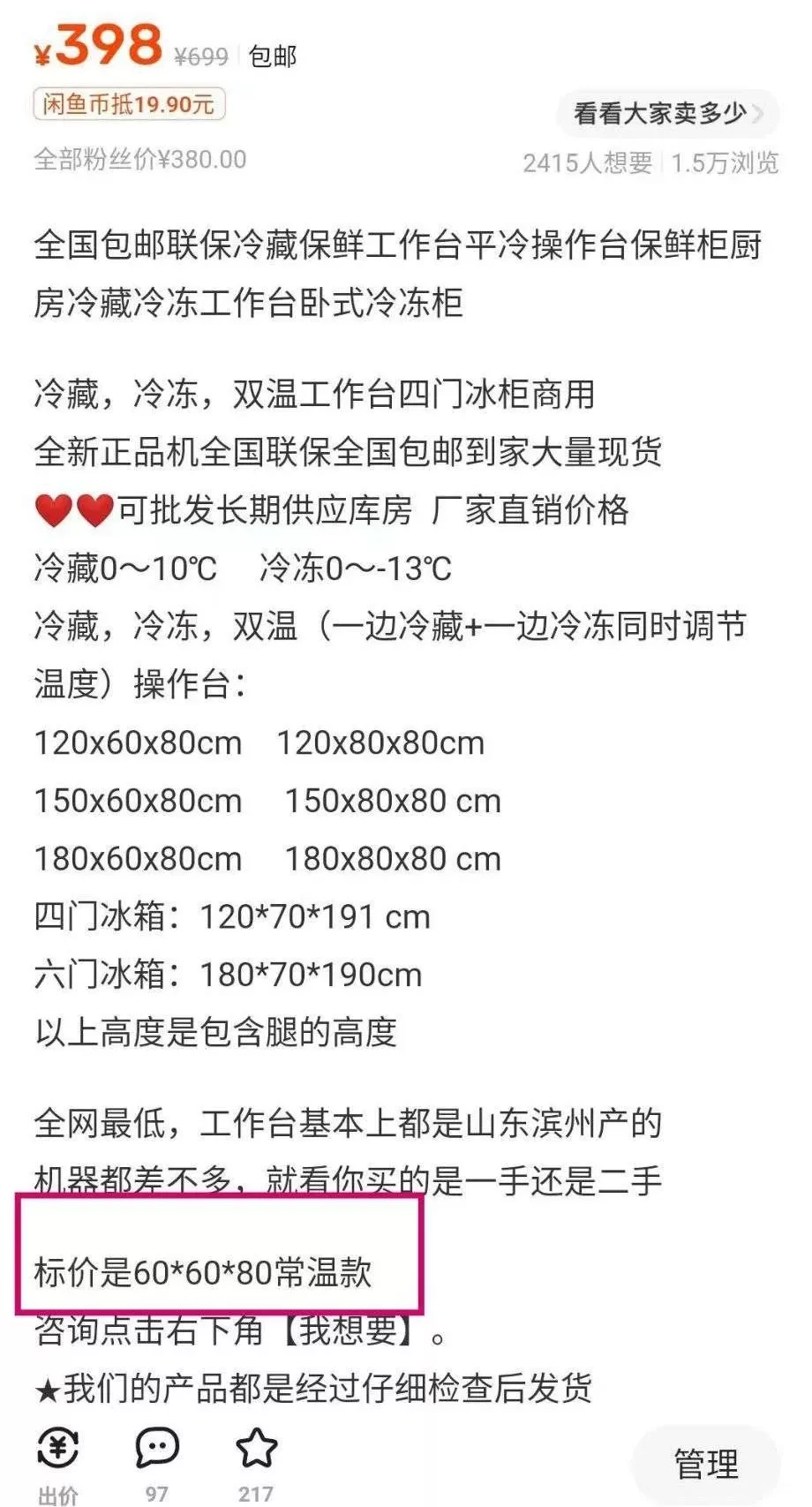Viewport: 812px width, 1507px height.
Task: Open the comments with 97 messages
Action: [157, 1449]
